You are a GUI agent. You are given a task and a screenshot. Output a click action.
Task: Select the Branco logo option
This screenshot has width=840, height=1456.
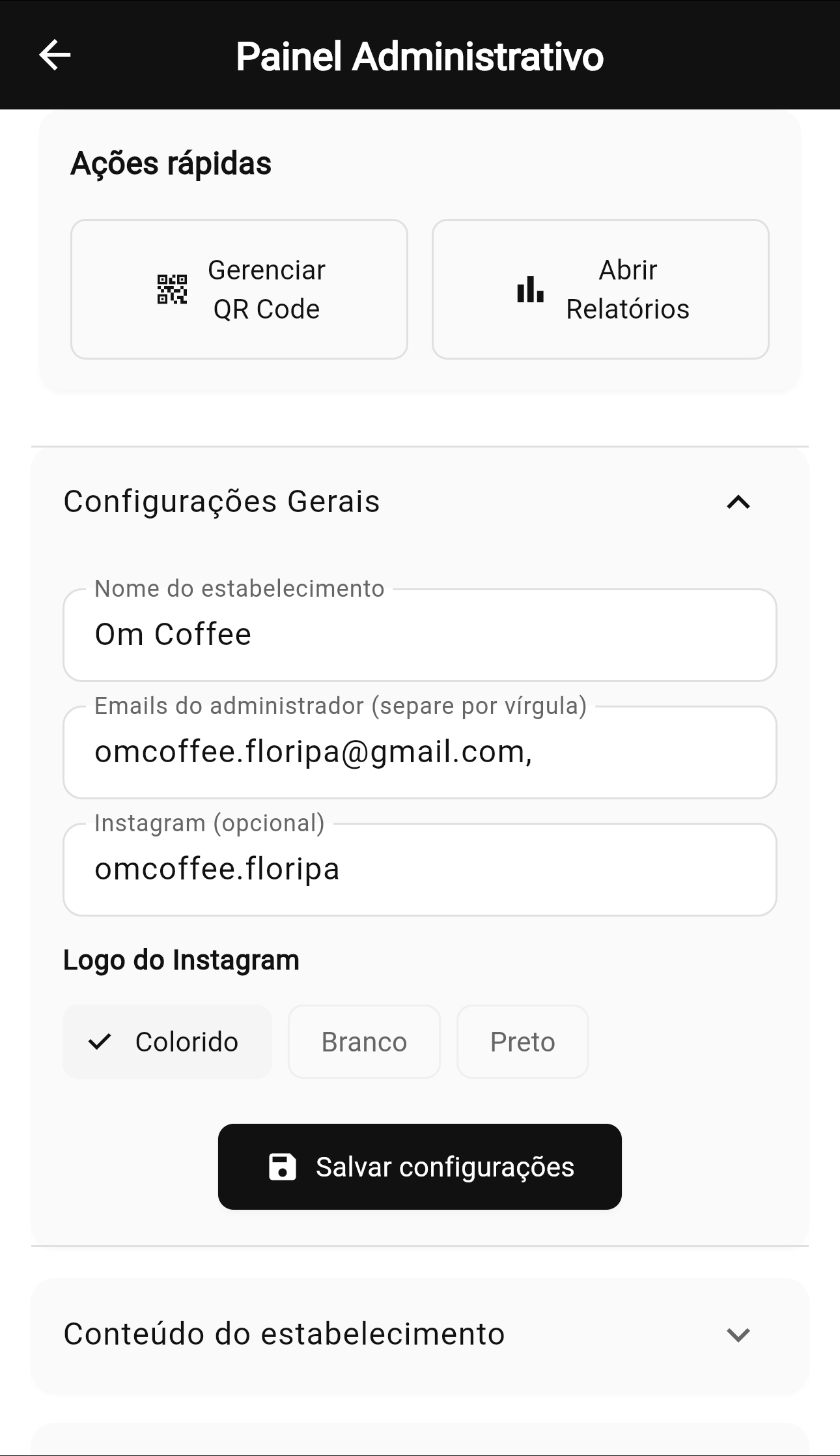(x=363, y=1040)
